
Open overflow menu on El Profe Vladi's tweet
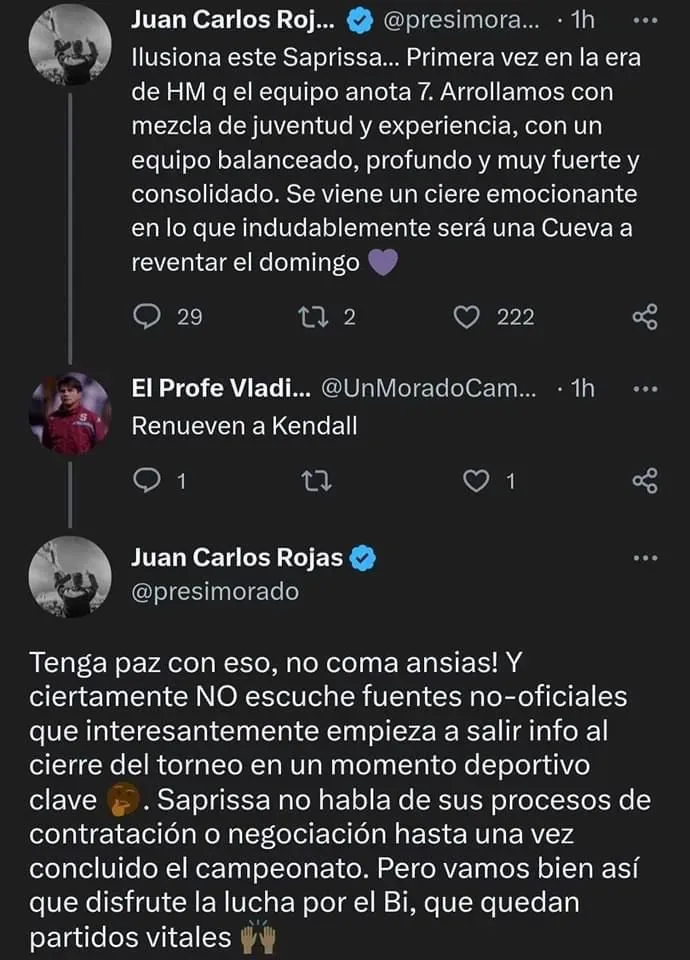click(x=646, y=389)
